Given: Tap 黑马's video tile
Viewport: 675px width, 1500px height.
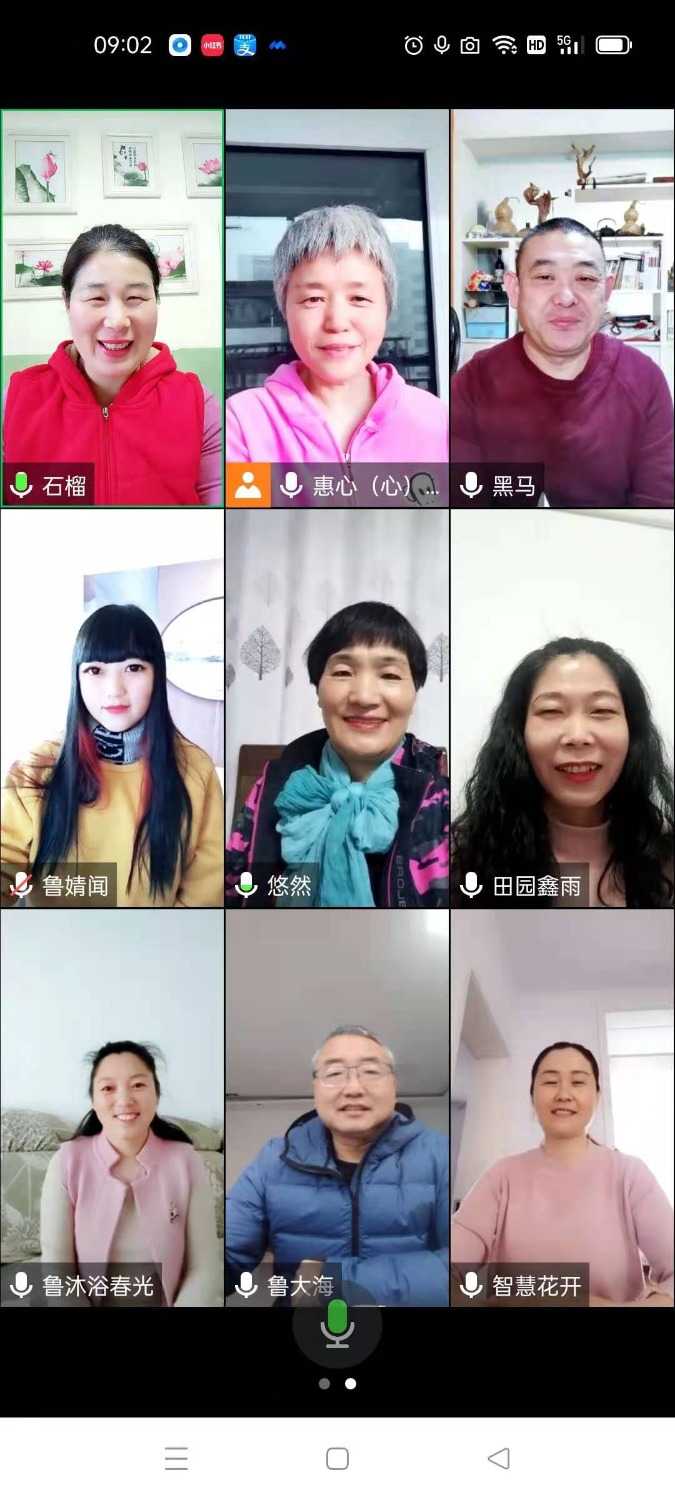Looking at the screenshot, I should 562,308.
